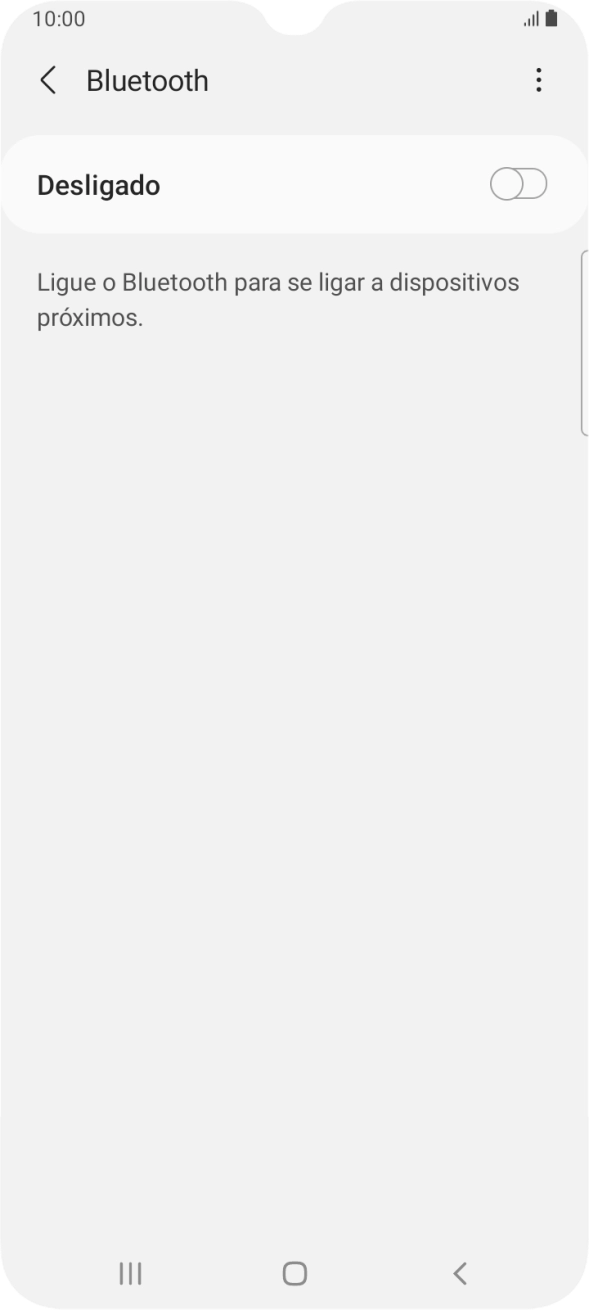Tap the system back button

click(x=460, y=1273)
